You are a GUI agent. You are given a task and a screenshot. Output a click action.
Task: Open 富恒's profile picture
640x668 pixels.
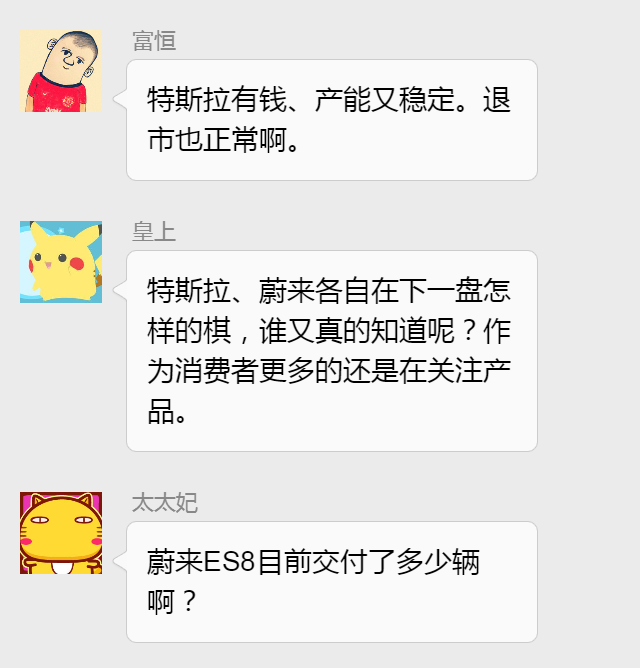tap(60, 71)
